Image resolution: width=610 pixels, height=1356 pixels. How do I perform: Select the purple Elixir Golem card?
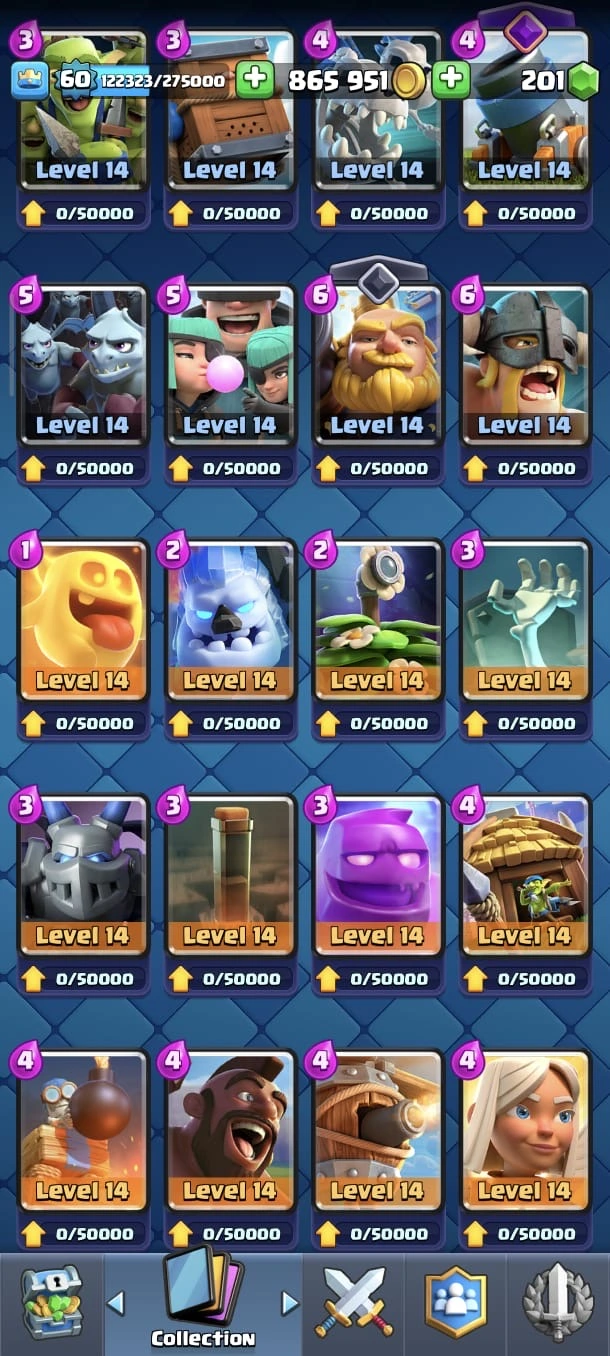click(x=376, y=875)
